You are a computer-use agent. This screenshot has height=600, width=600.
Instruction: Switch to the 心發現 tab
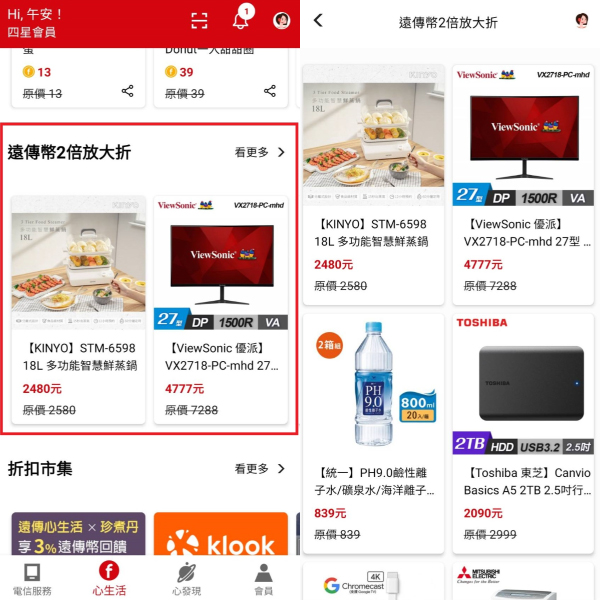click(186, 579)
